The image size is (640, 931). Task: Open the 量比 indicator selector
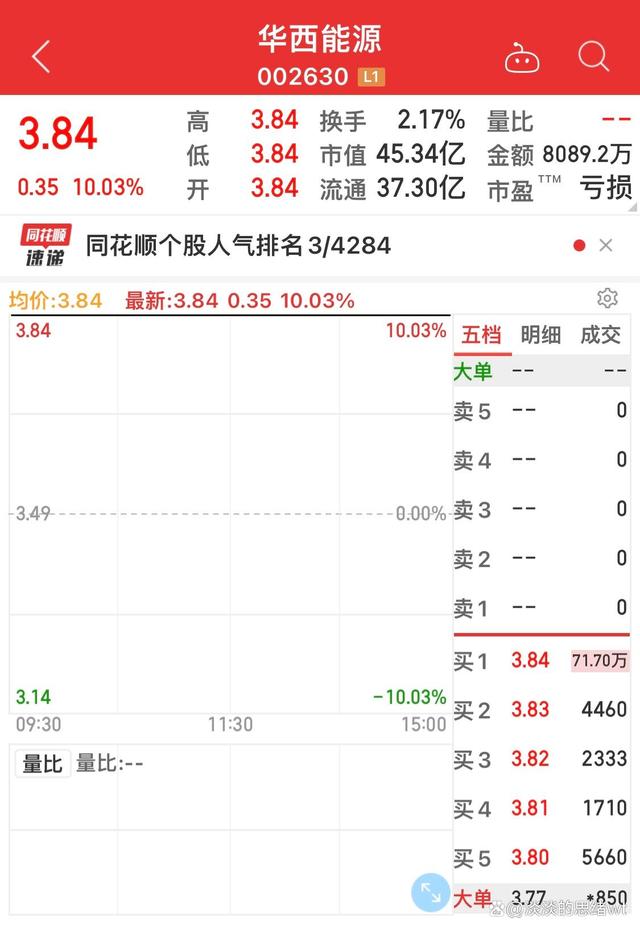point(43,764)
